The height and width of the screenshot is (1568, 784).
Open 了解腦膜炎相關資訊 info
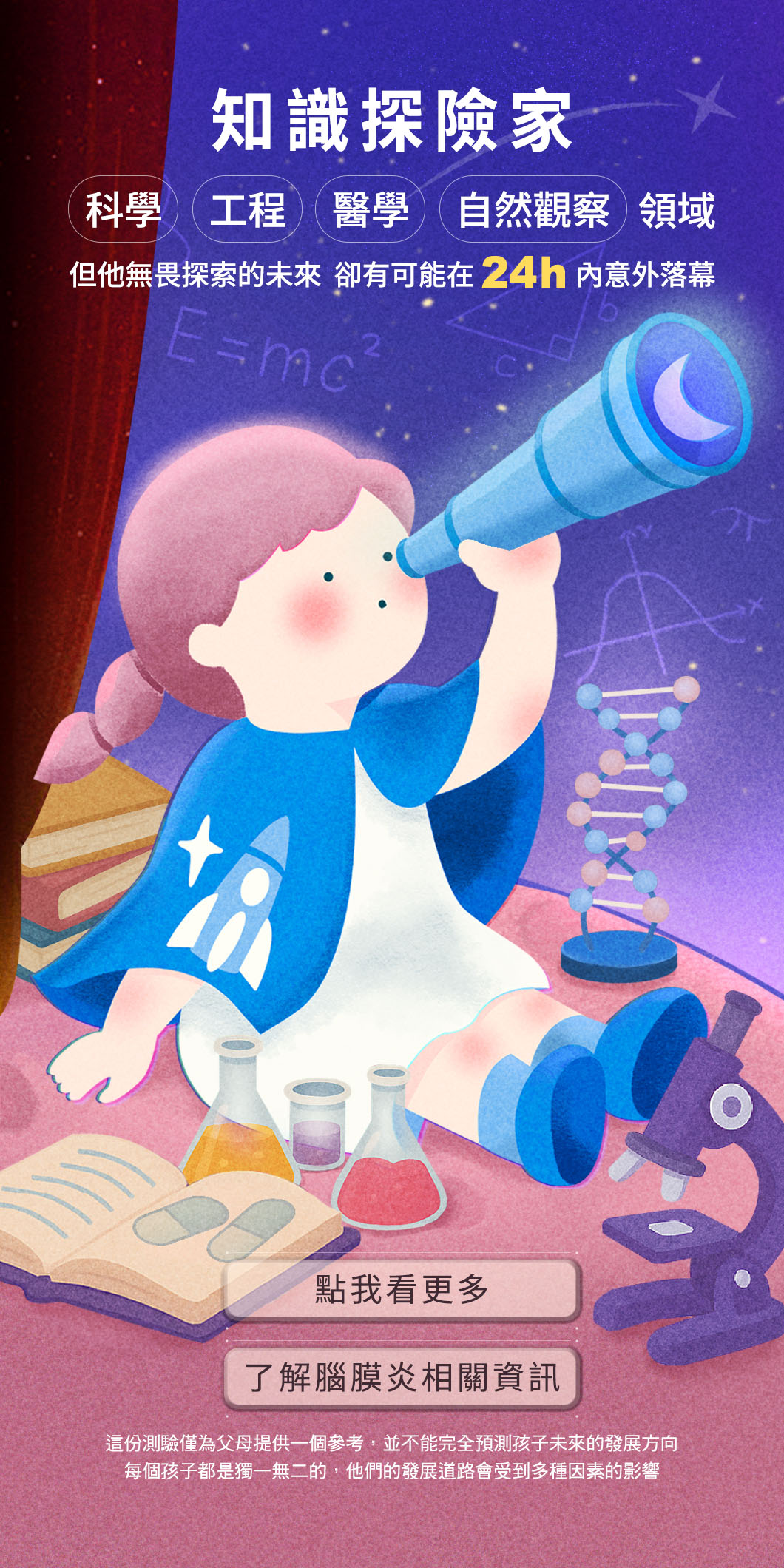[402, 1377]
